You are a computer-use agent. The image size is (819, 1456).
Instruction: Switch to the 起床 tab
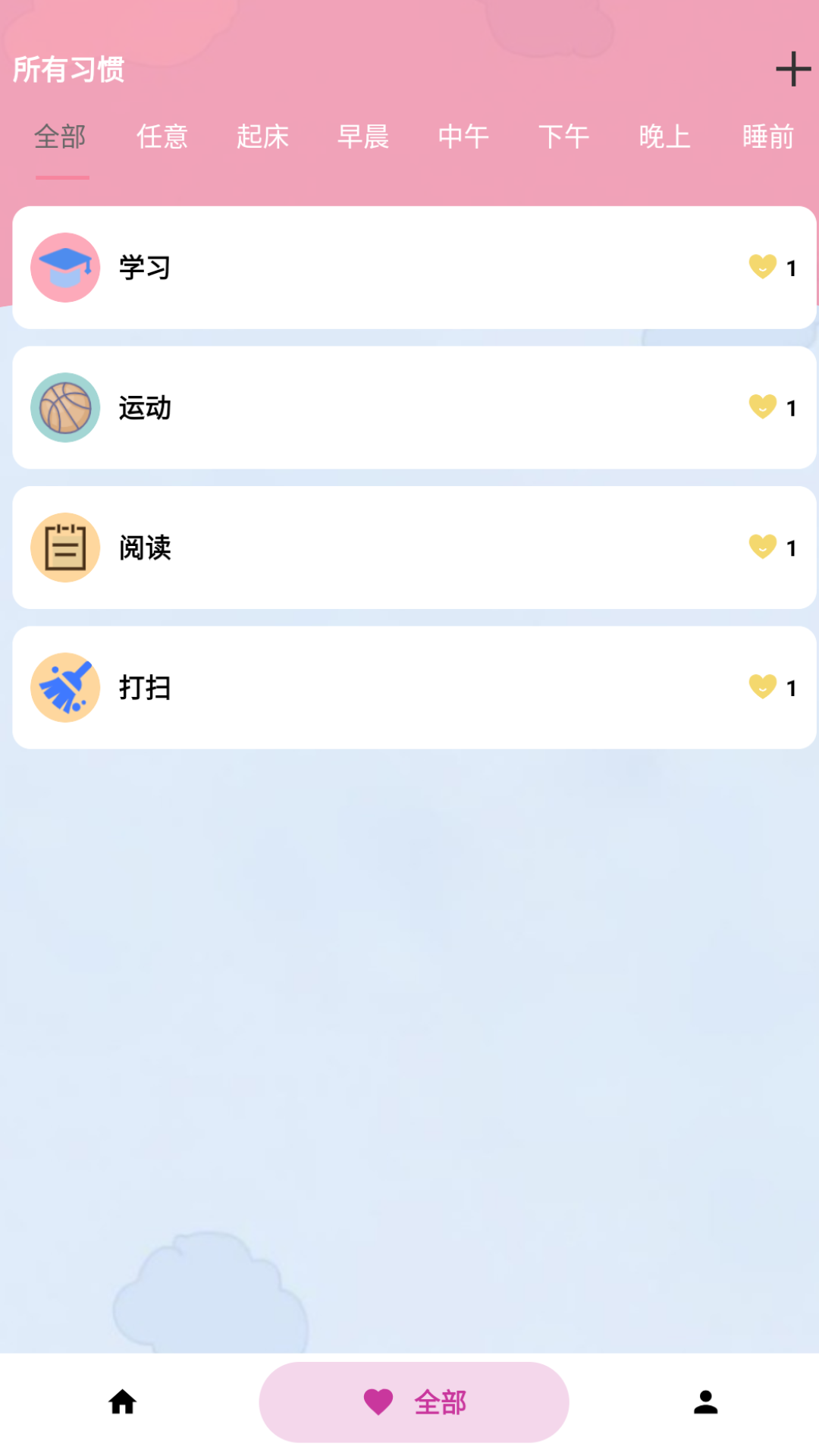(263, 137)
